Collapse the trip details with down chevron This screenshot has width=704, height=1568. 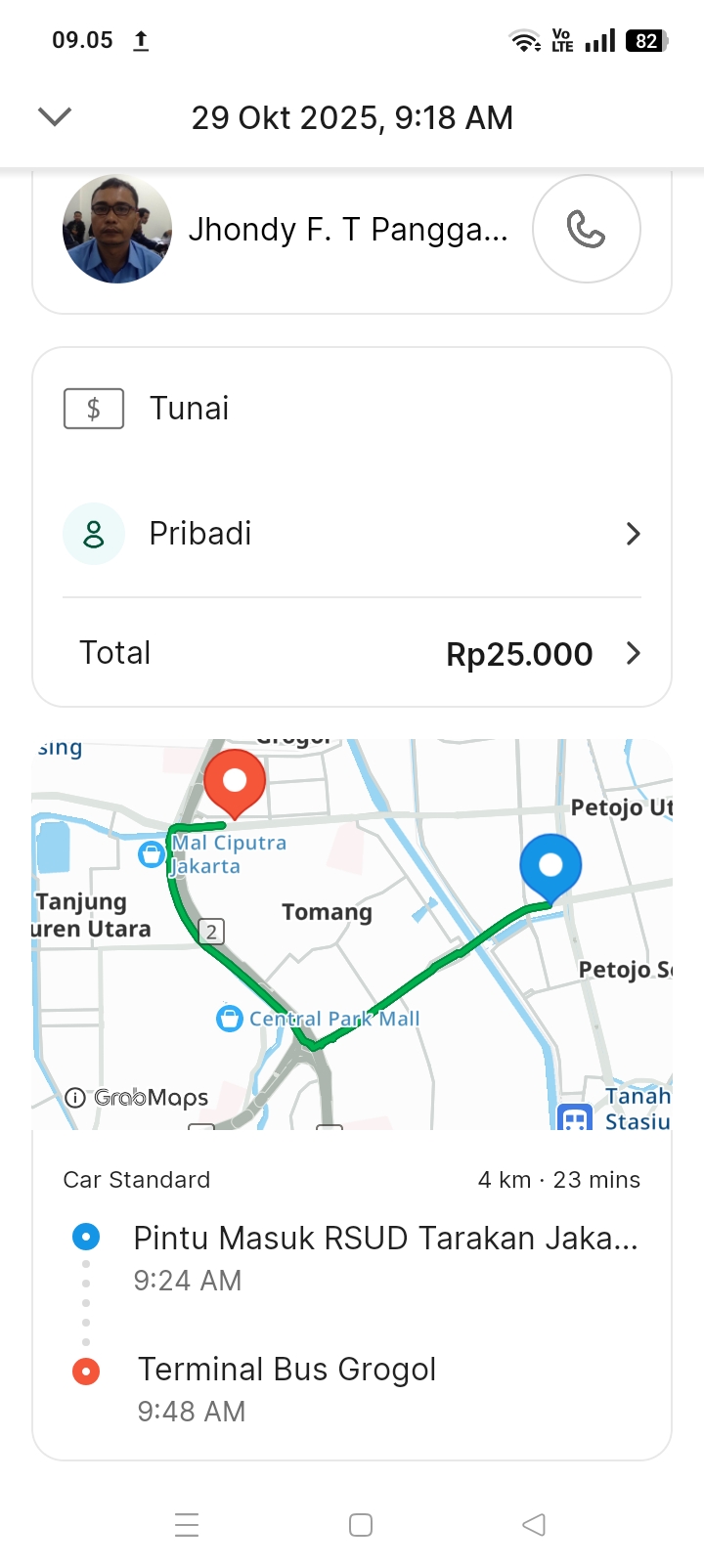(55, 117)
